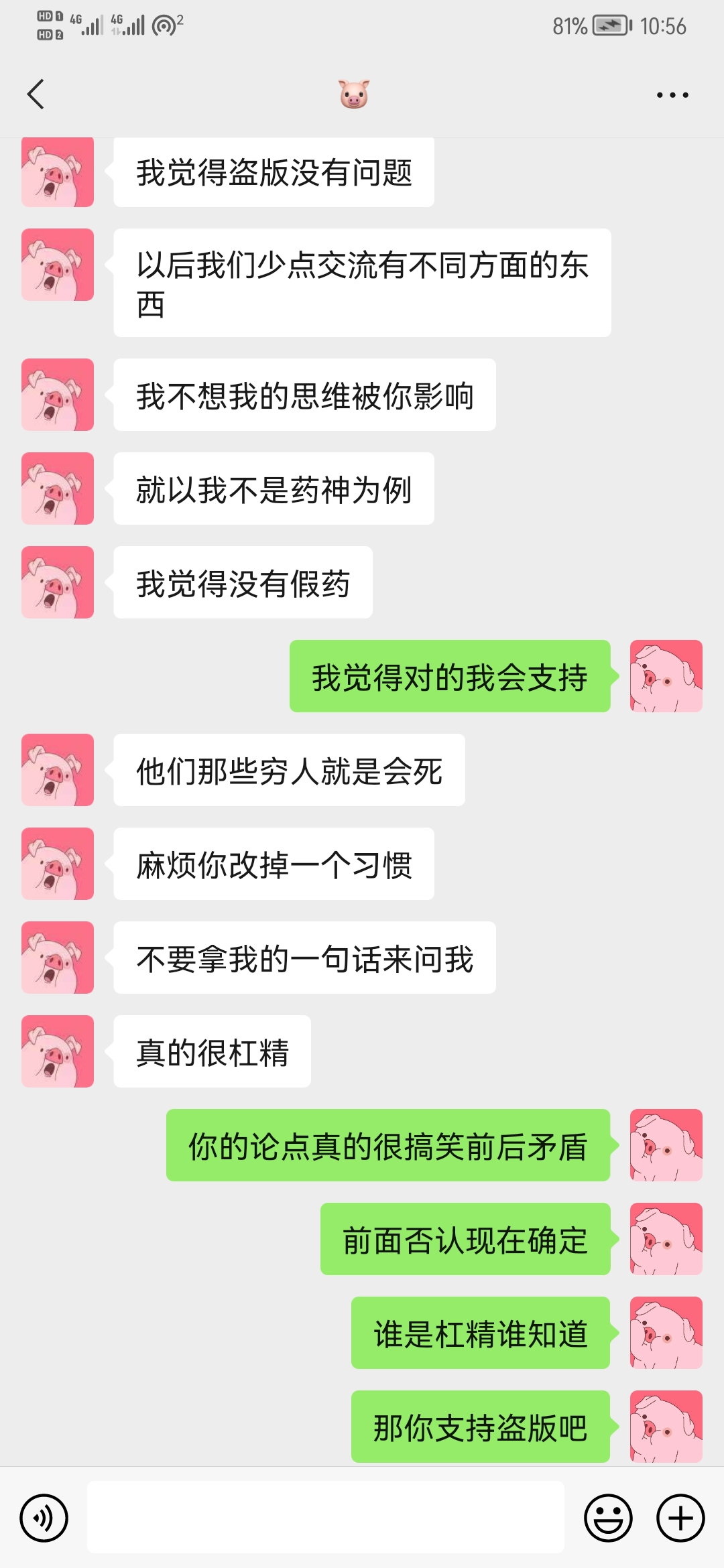
Task: Switch to voice message input
Action: 44,1518
